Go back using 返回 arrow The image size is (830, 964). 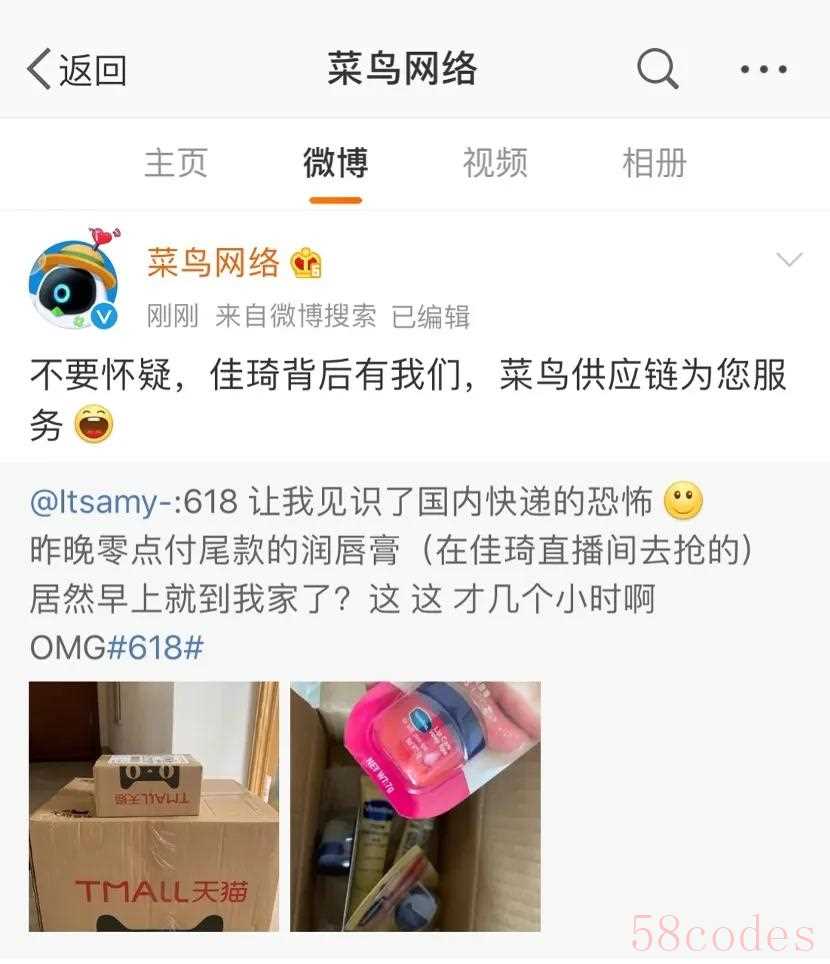(76, 70)
